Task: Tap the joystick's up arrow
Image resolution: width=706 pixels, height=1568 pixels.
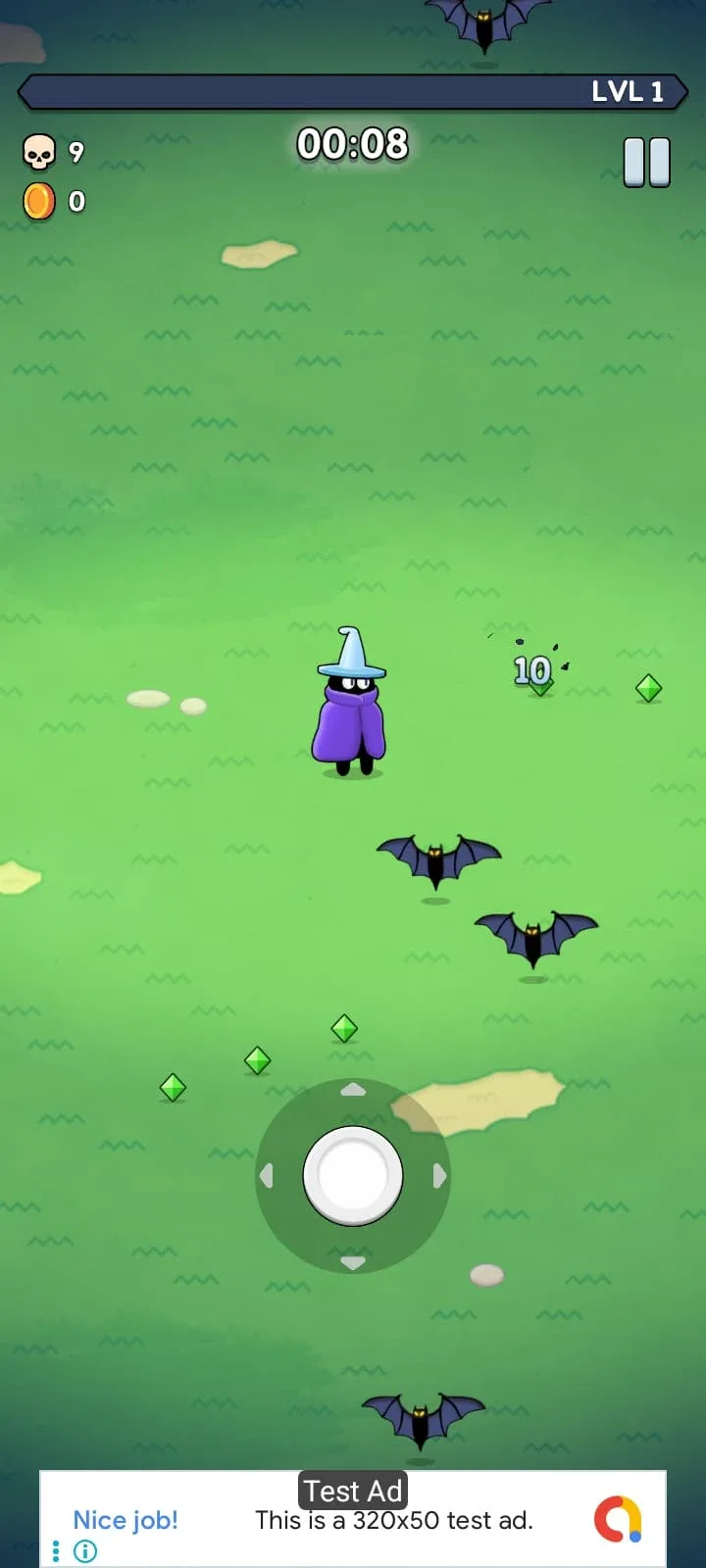Action: point(353,1090)
